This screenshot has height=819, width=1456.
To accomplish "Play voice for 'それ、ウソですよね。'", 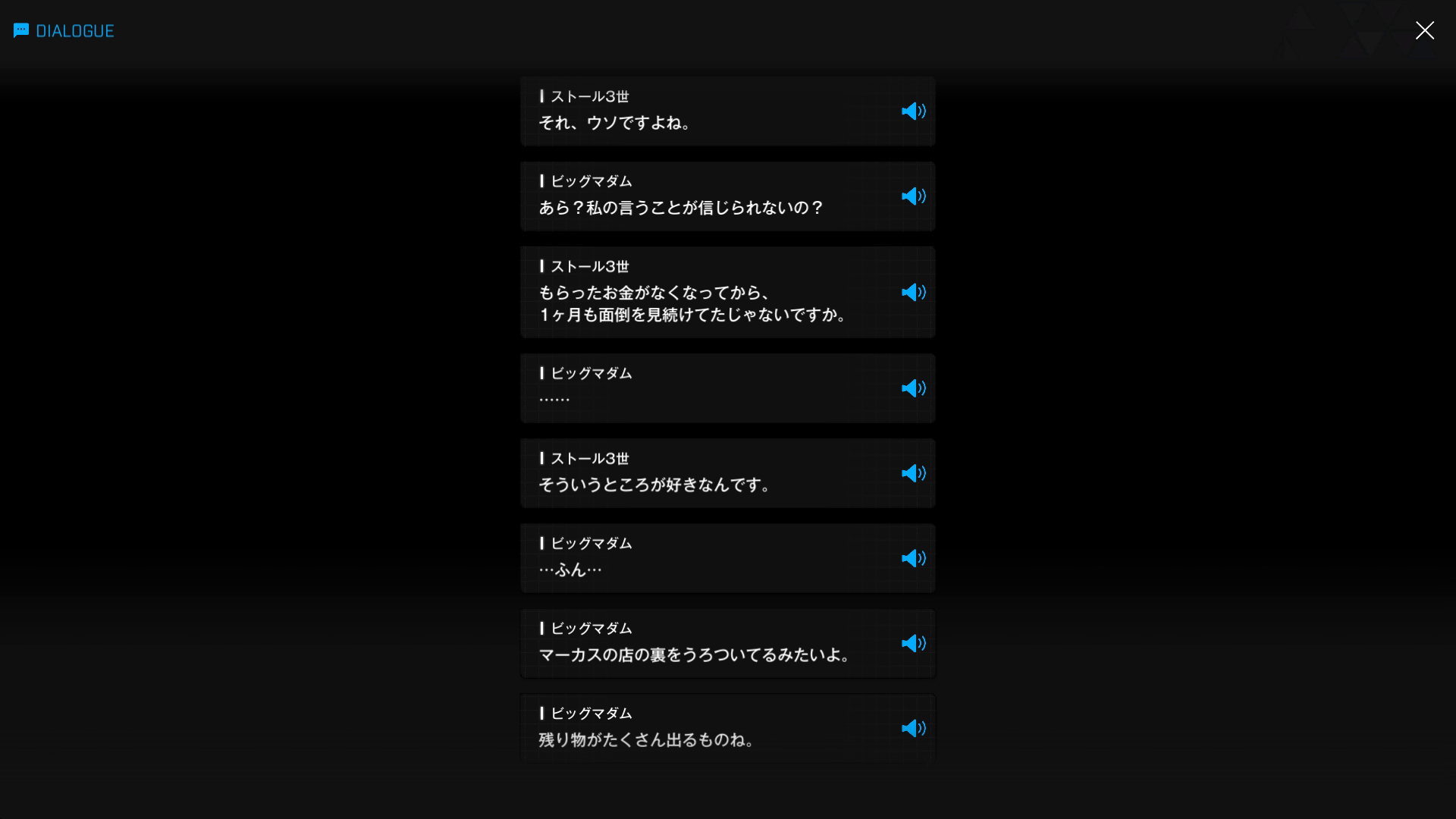I will (x=913, y=111).
